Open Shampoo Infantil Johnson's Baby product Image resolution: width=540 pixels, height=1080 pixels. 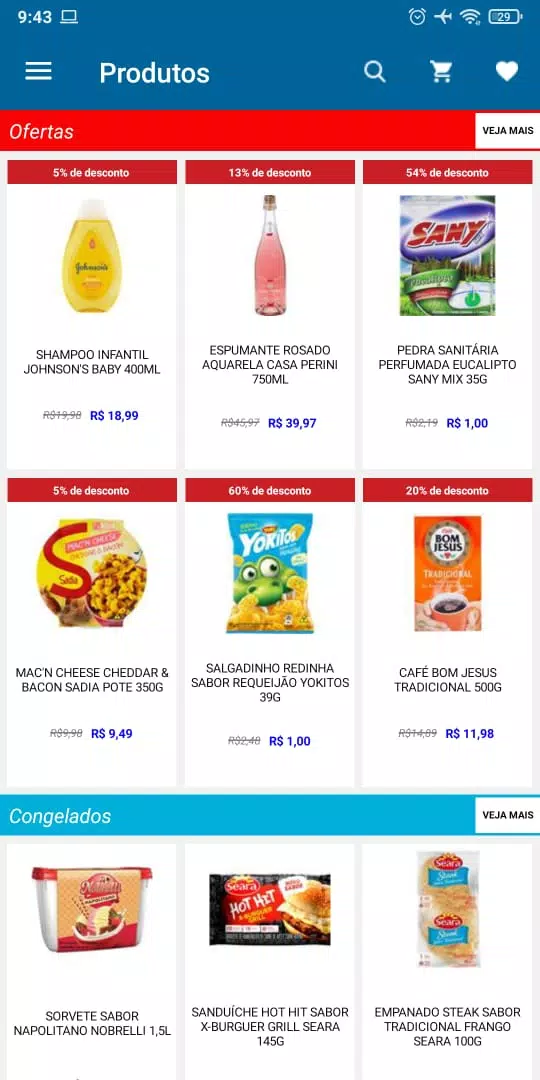(92, 315)
